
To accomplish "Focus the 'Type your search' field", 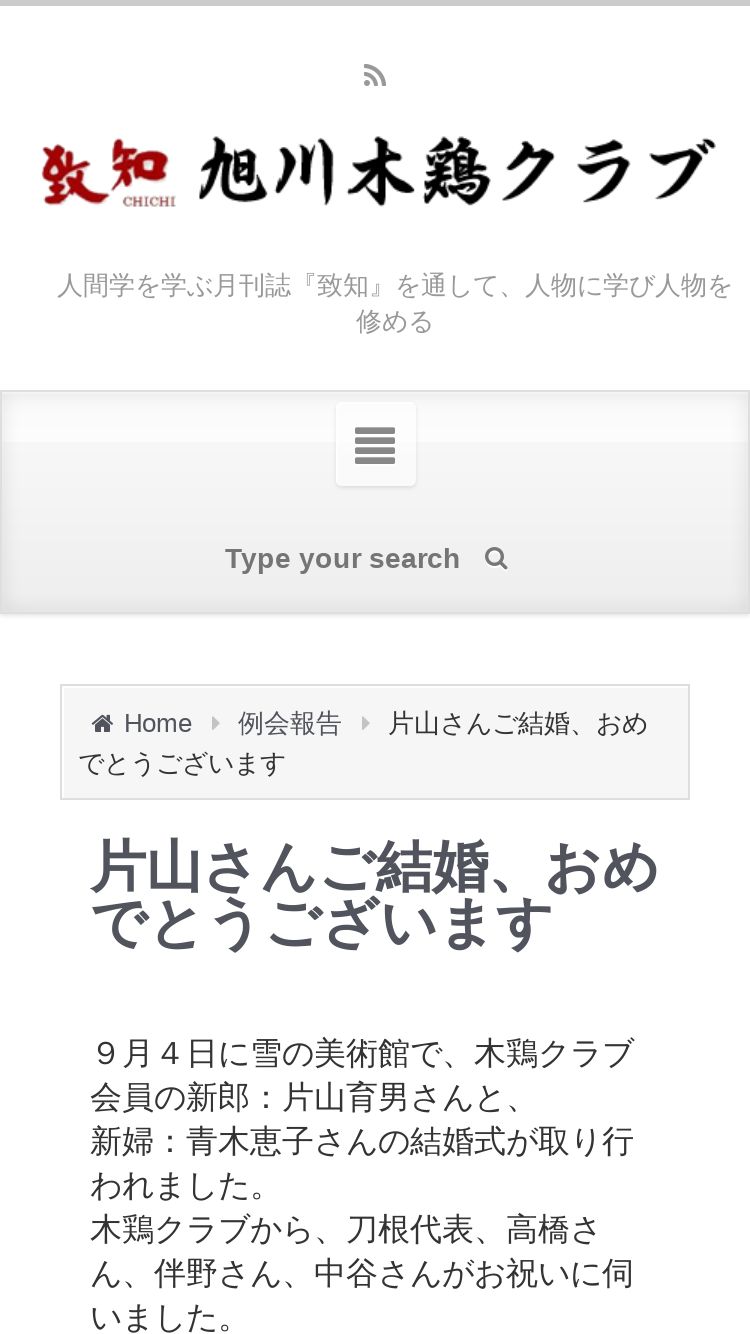I will coord(342,558).
